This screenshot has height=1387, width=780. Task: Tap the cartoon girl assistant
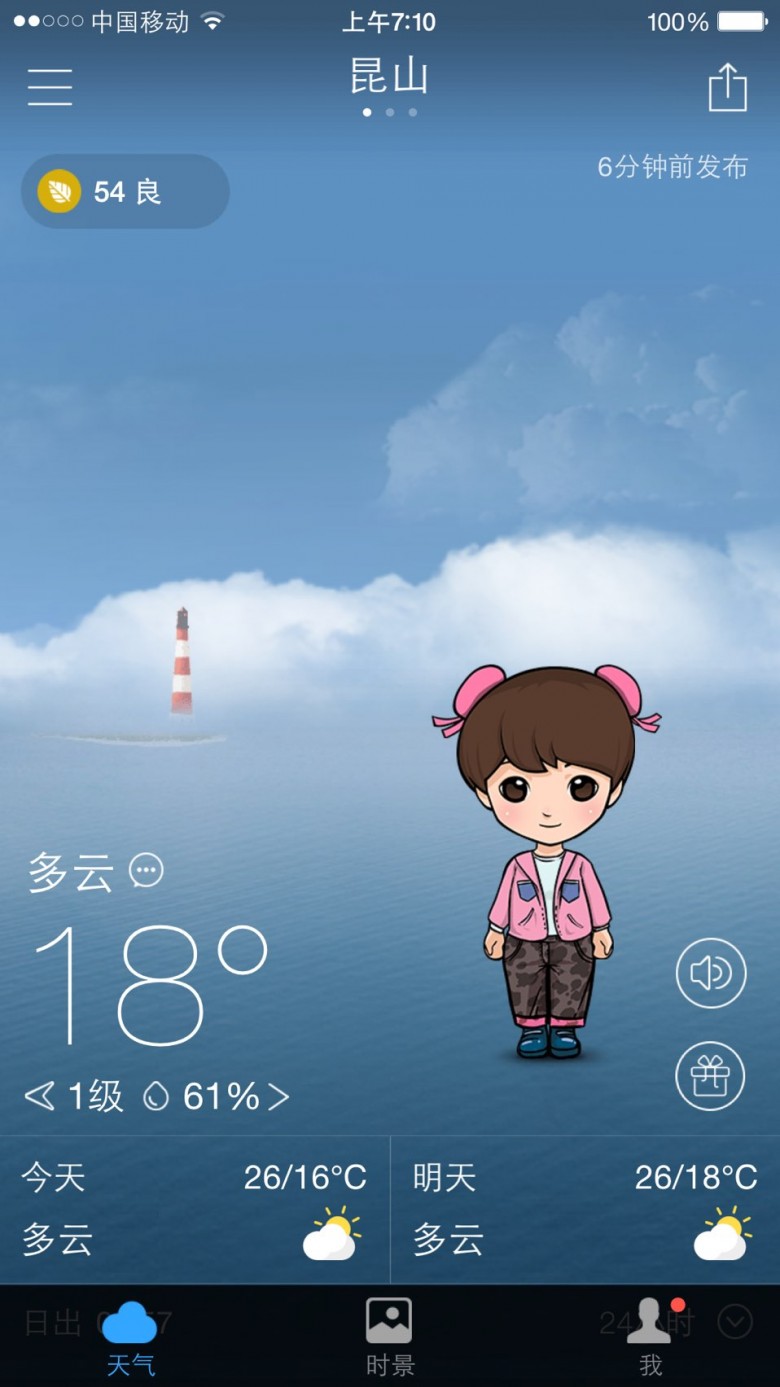pos(546,861)
